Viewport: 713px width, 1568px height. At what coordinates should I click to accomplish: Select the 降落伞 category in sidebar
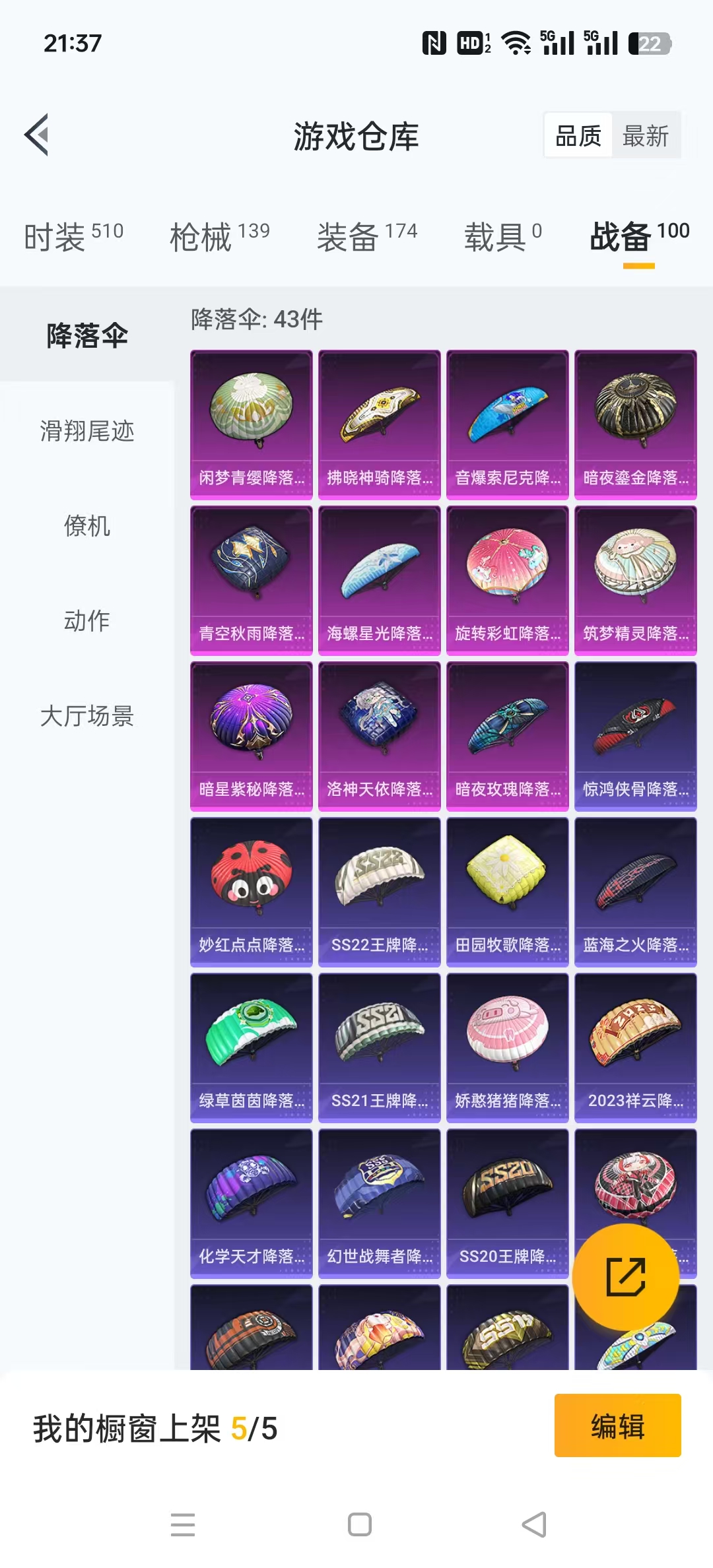coord(88,335)
